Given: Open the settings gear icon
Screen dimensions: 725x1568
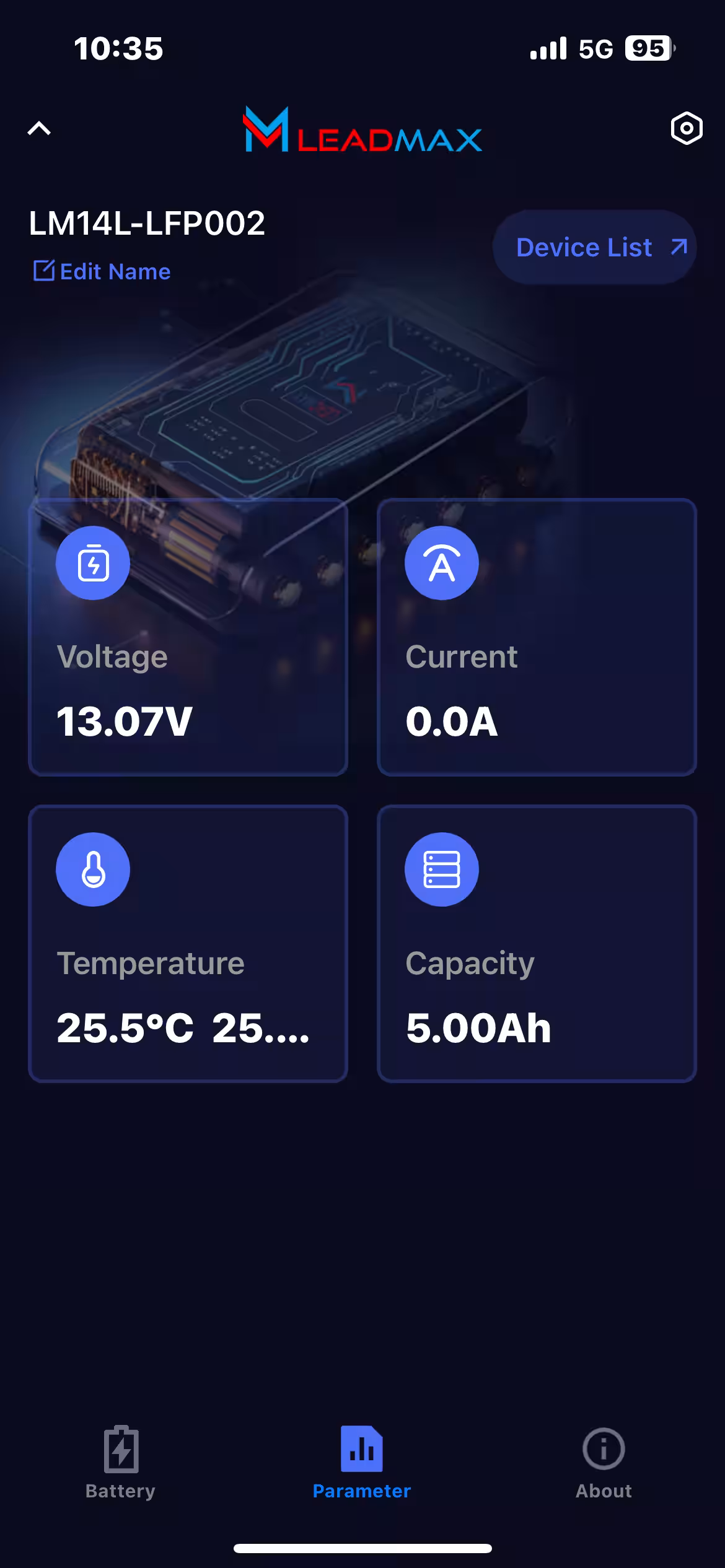Looking at the screenshot, I should (686, 129).
